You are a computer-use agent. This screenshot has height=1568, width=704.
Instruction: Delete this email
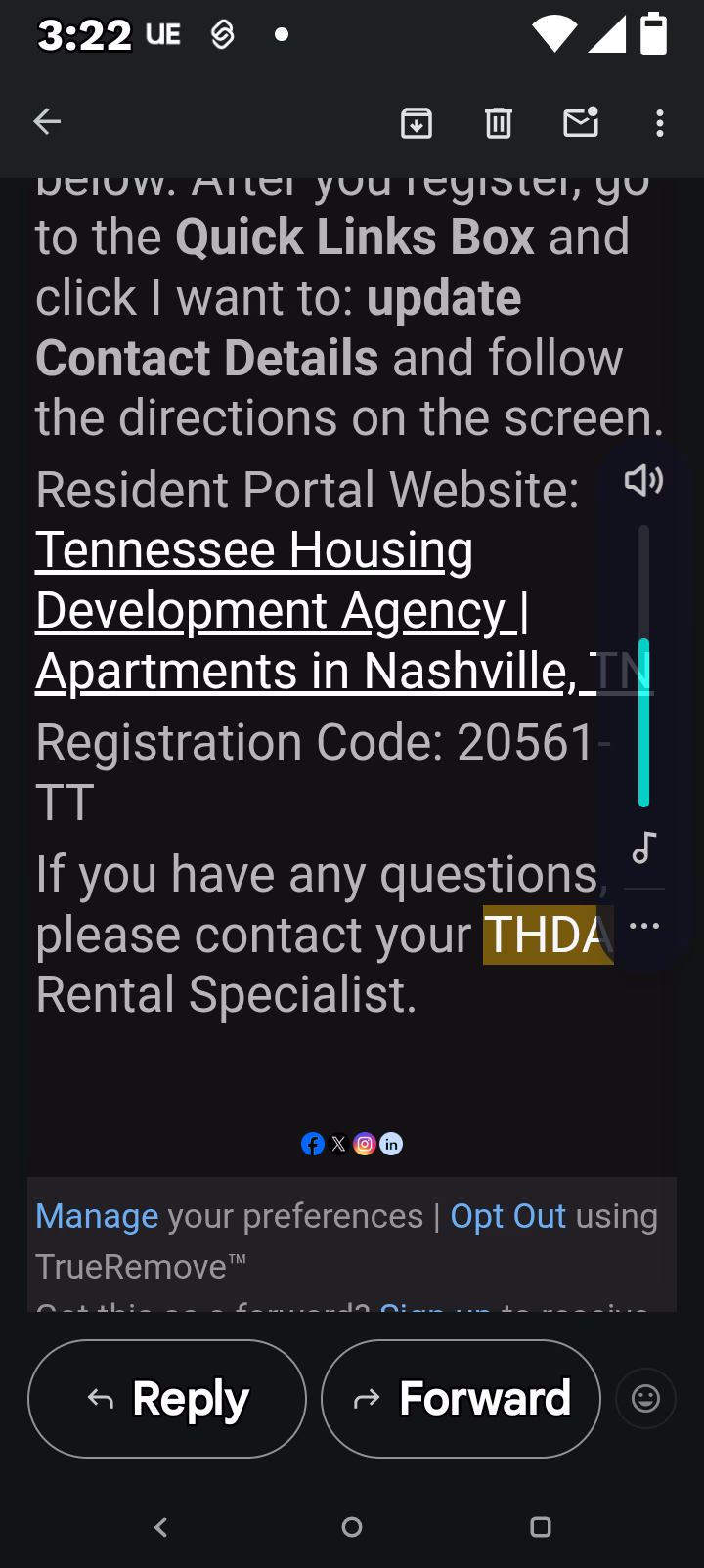click(499, 123)
